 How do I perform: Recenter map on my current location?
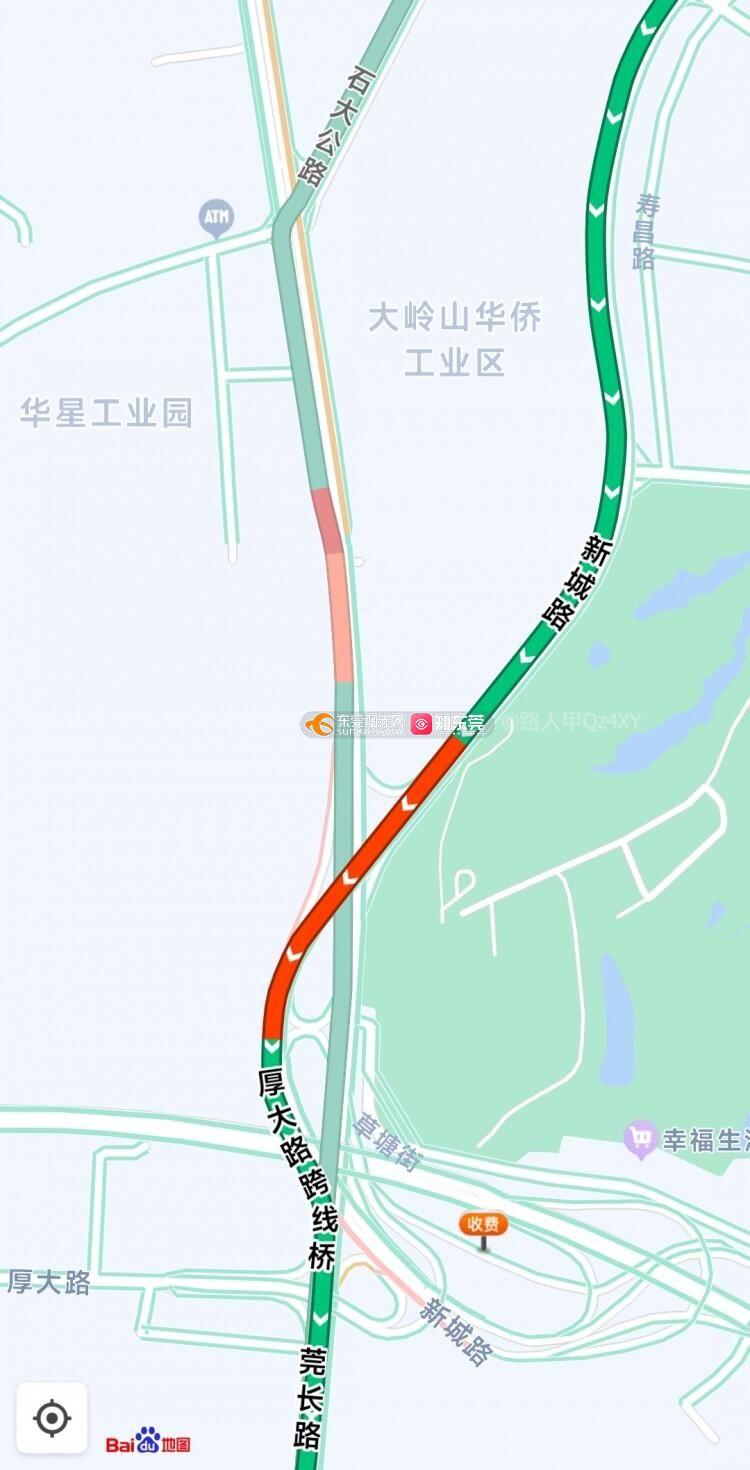pos(51,1418)
